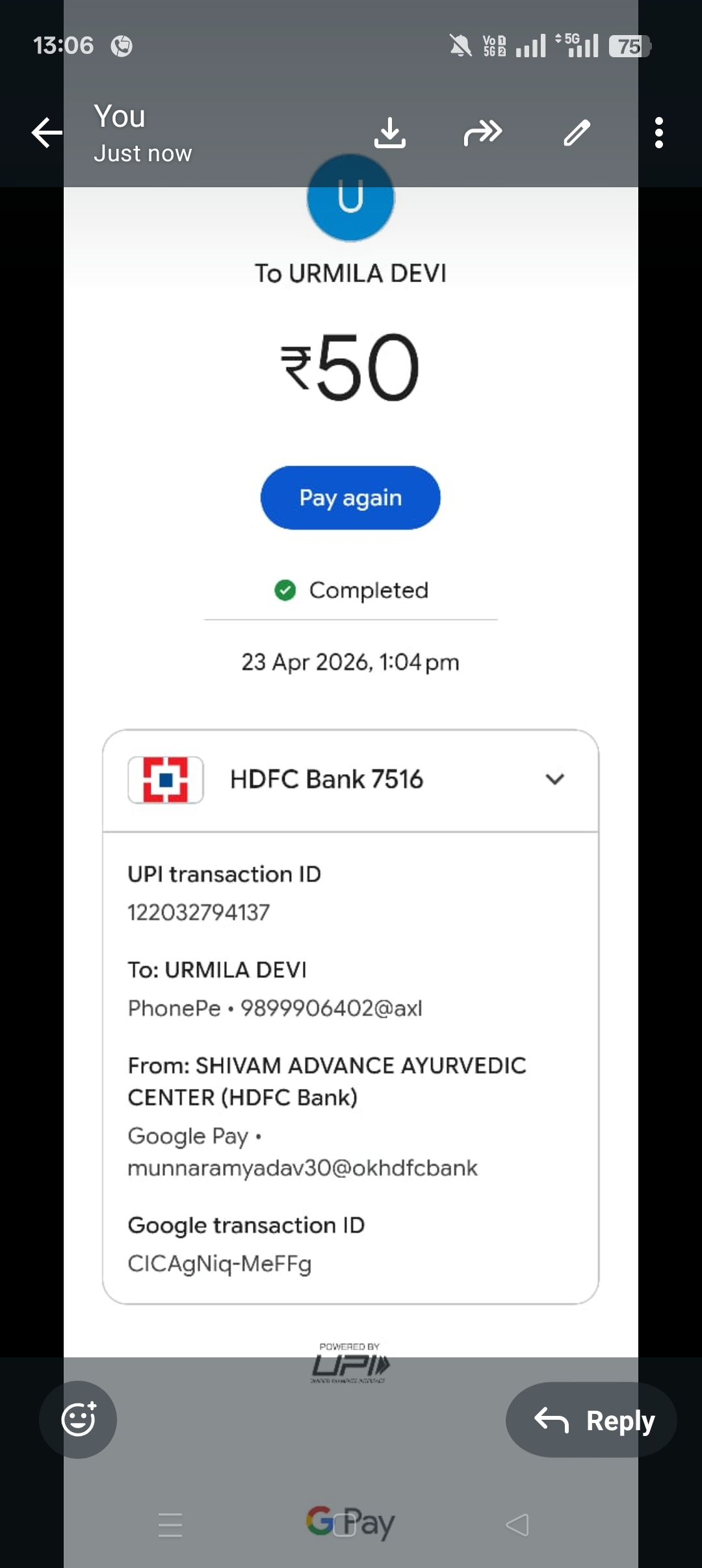Tap the system back navigation button
Image resolution: width=702 pixels, height=1568 pixels.
pos(517,1524)
